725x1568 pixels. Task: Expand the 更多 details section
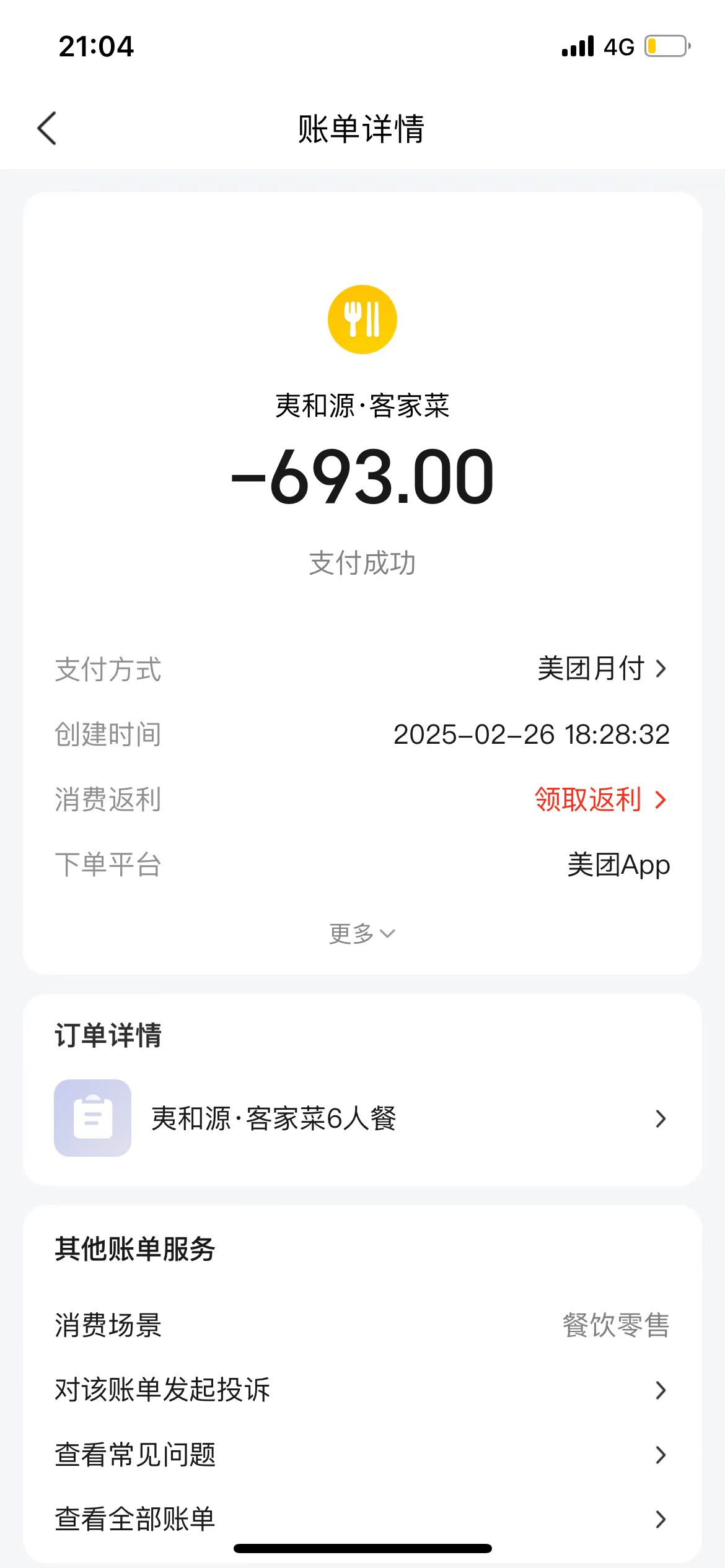click(x=362, y=933)
